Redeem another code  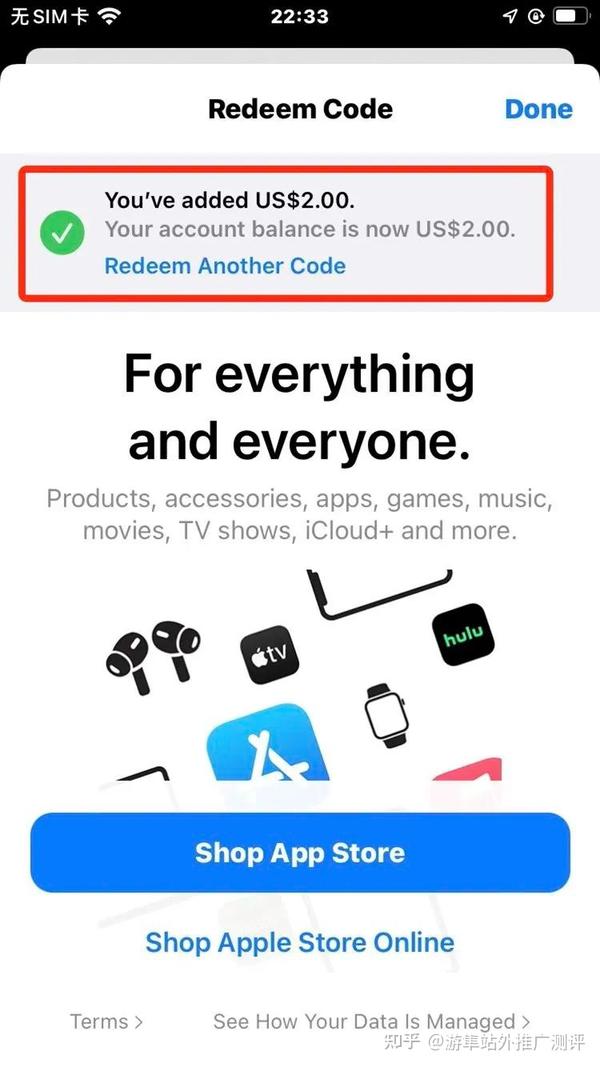pyautogui.click(x=225, y=265)
